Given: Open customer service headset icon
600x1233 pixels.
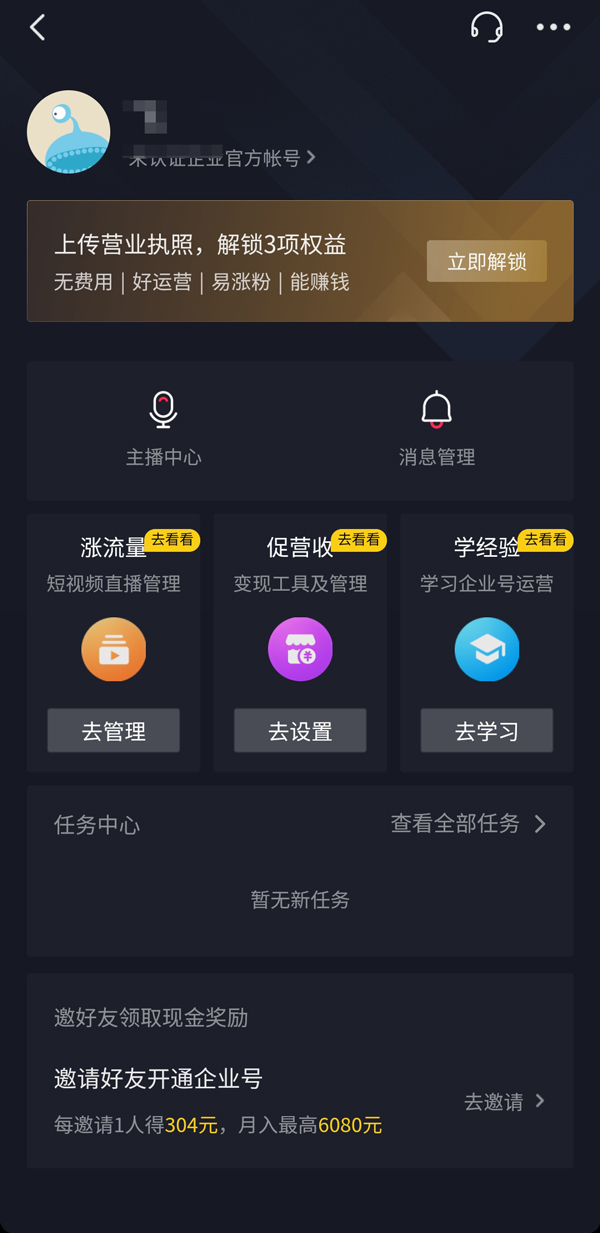Looking at the screenshot, I should click(487, 27).
